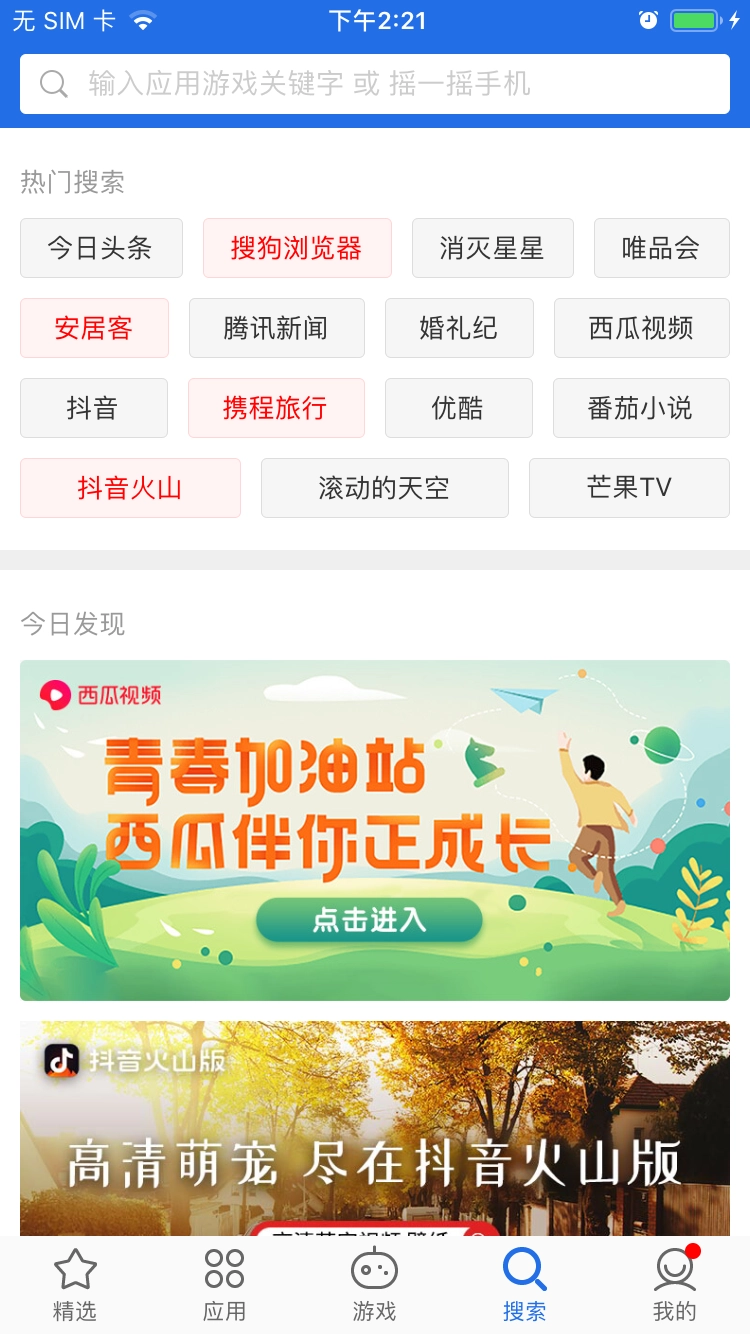Viewport: 750px width, 1334px height.
Task: Select the 唯品会 chip
Action: [x=661, y=248]
